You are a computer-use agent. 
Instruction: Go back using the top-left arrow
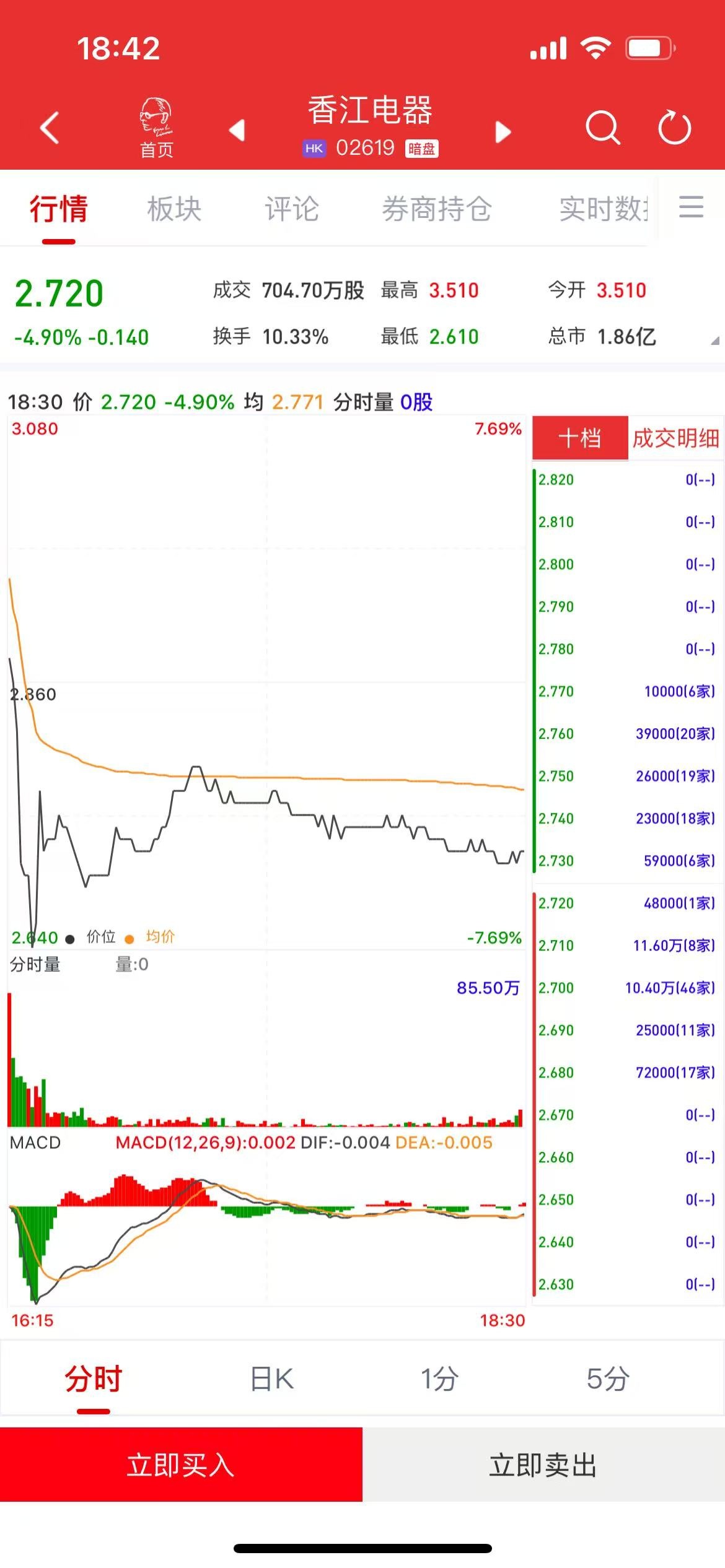tap(50, 128)
